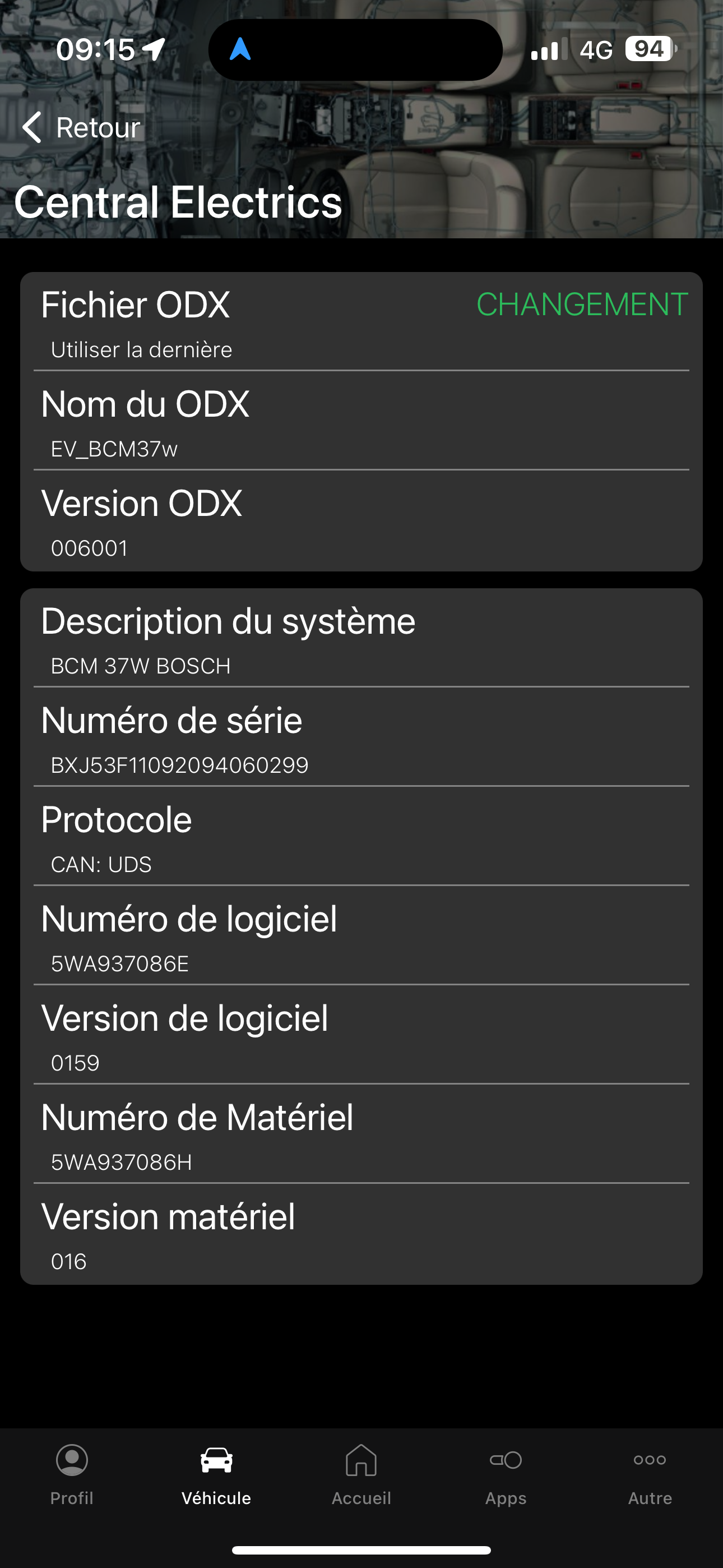This screenshot has width=723, height=1568.
Task: Switch to the Apps tab
Action: pos(506,1474)
